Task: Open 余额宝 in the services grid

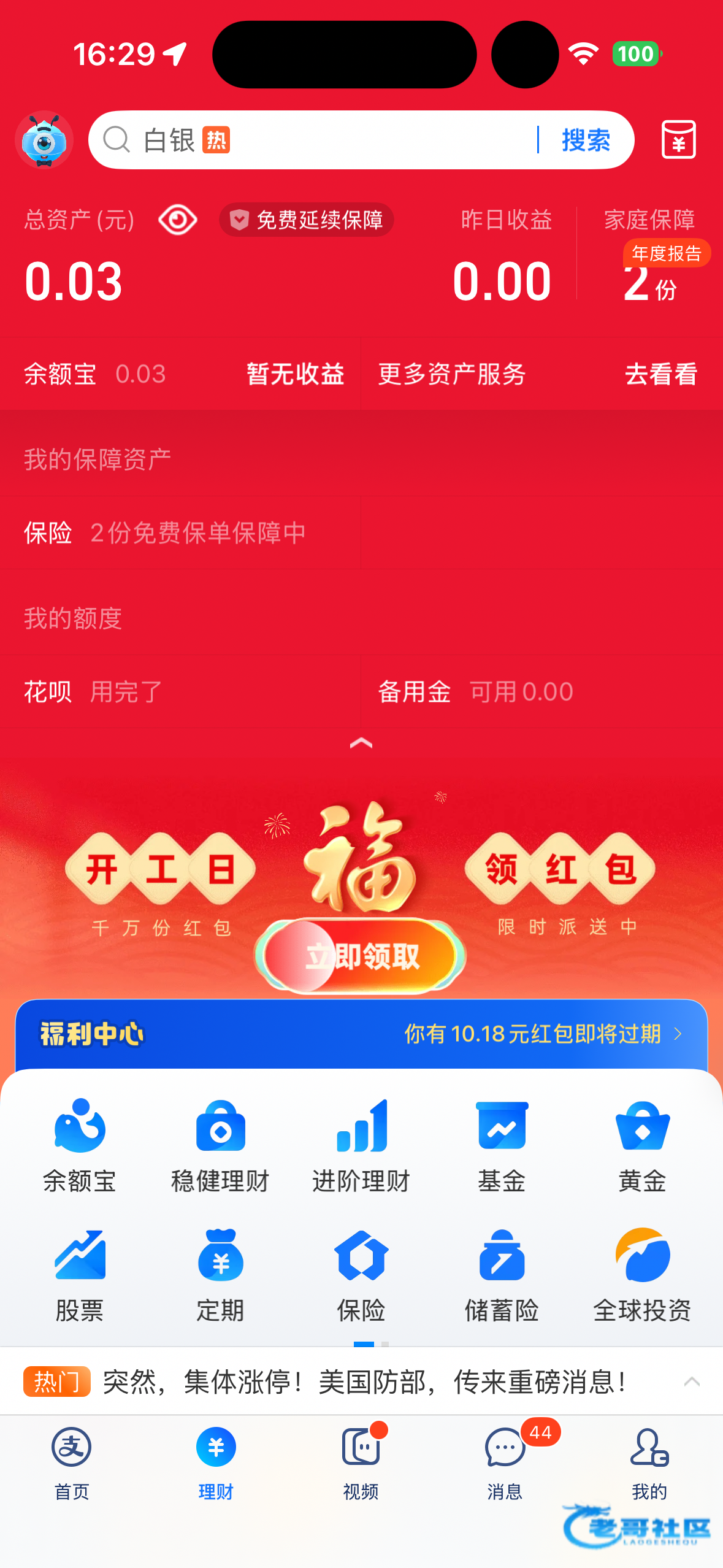Action: (x=80, y=1145)
